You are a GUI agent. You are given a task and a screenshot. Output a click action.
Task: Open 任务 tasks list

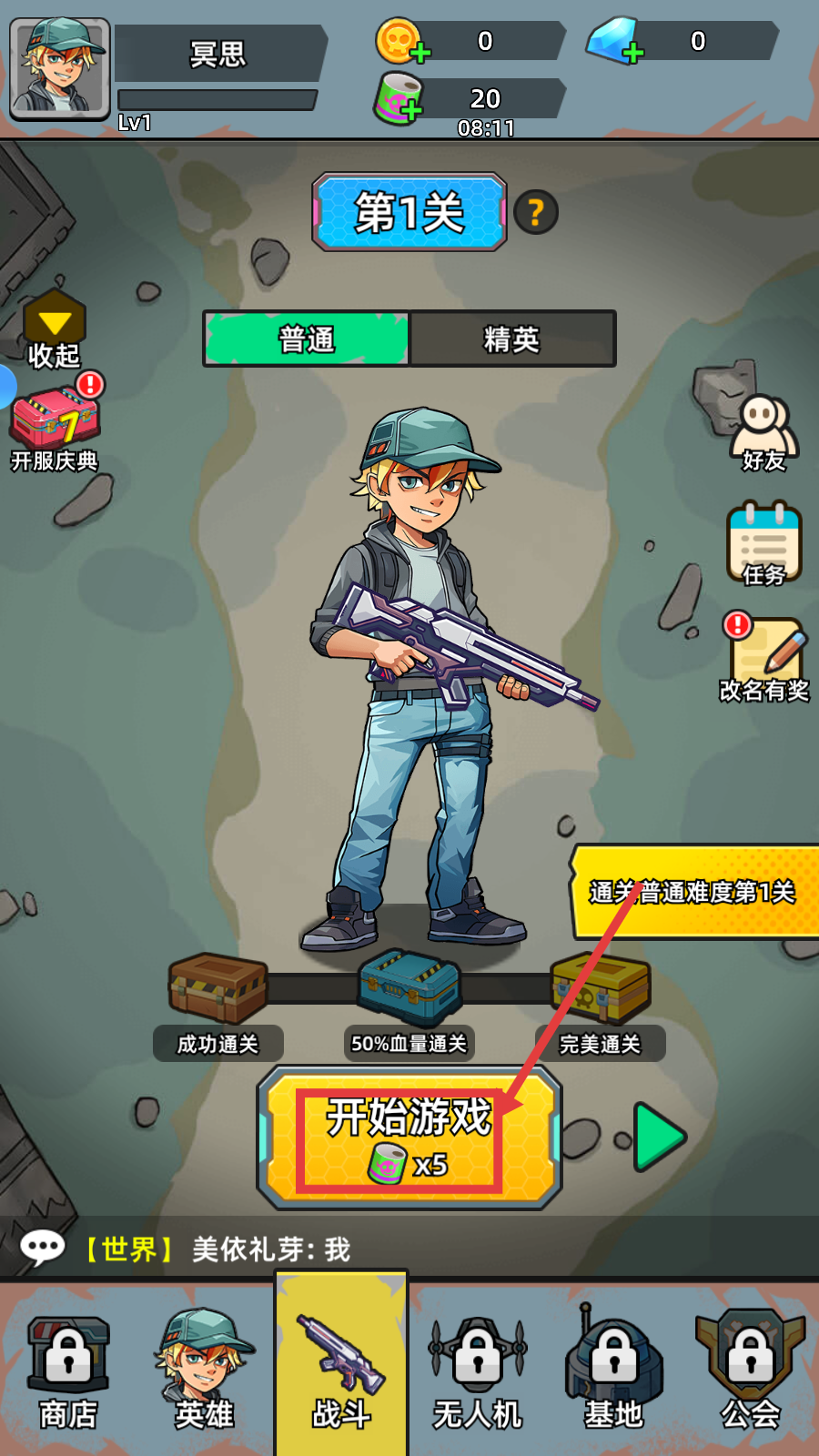click(x=763, y=544)
